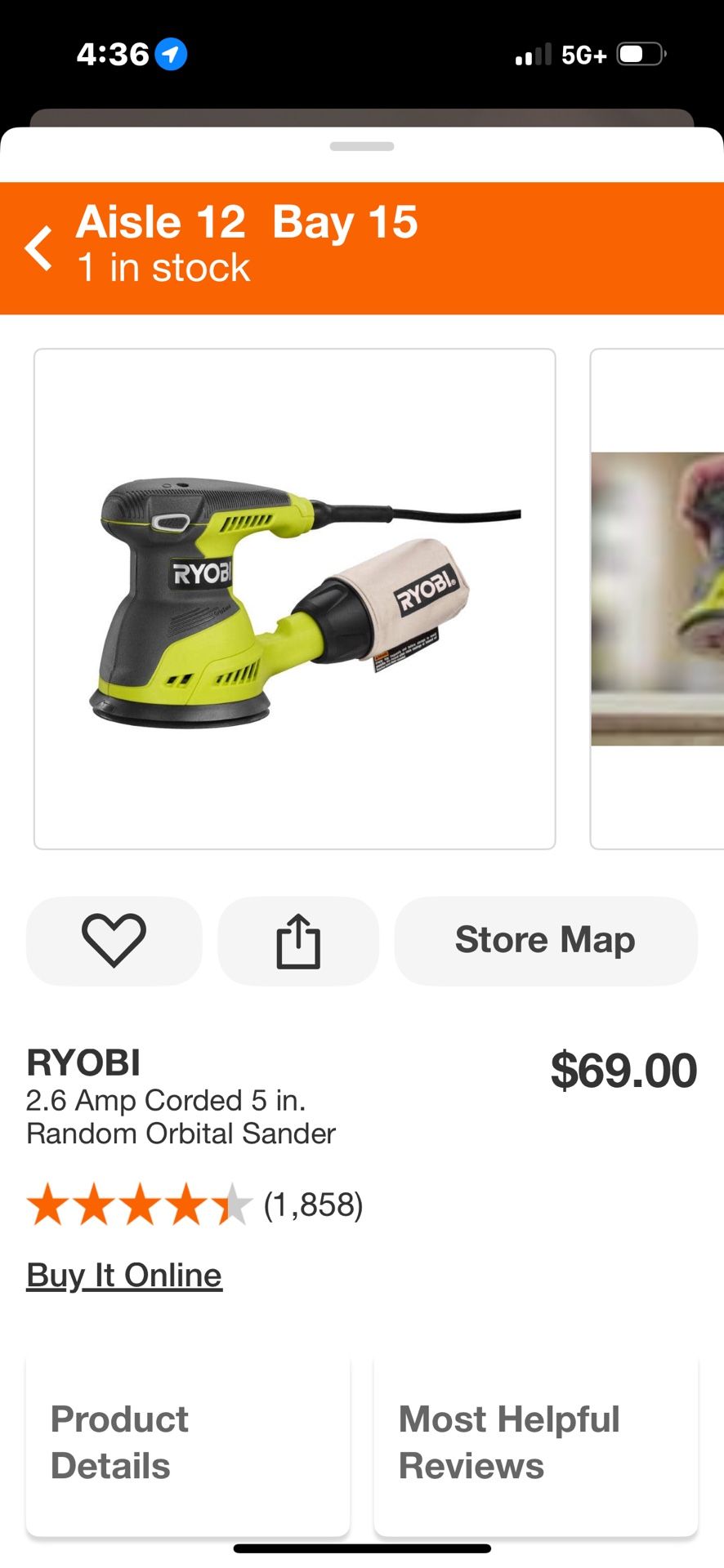Open the main sander product photo
724x1568 pixels.
click(x=294, y=599)
